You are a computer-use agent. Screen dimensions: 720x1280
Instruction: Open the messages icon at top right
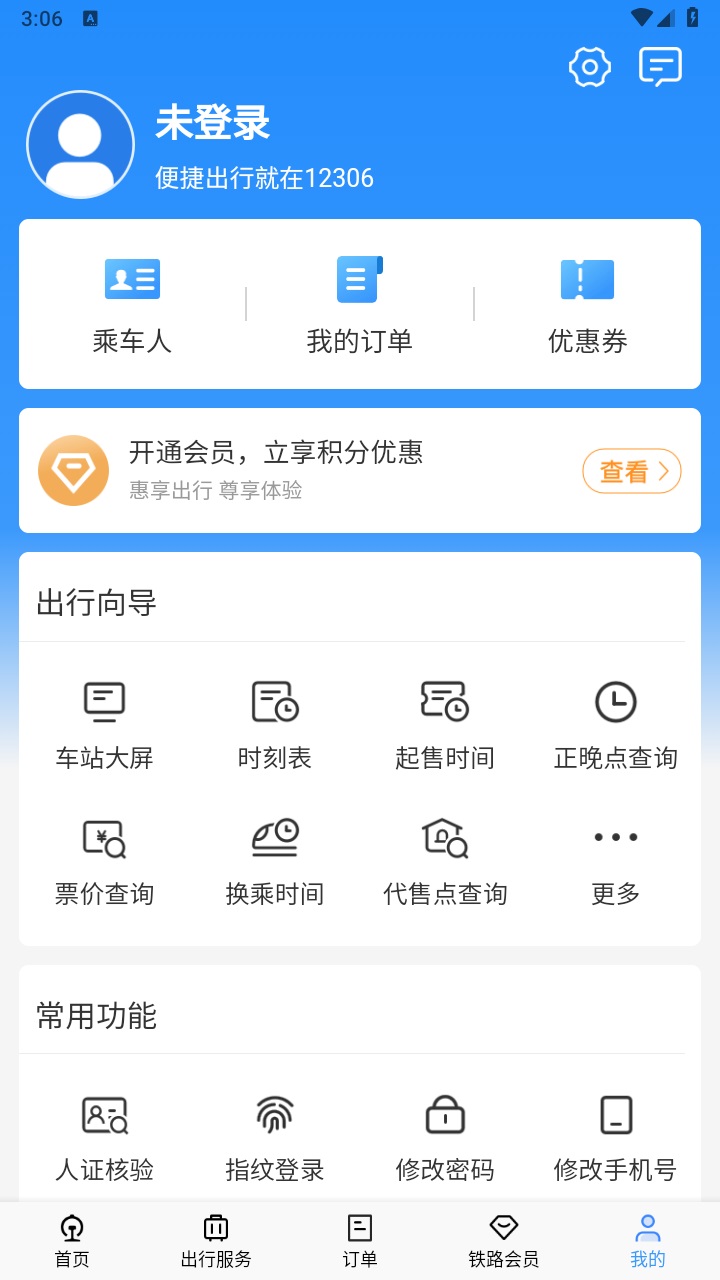pos(660,68)
